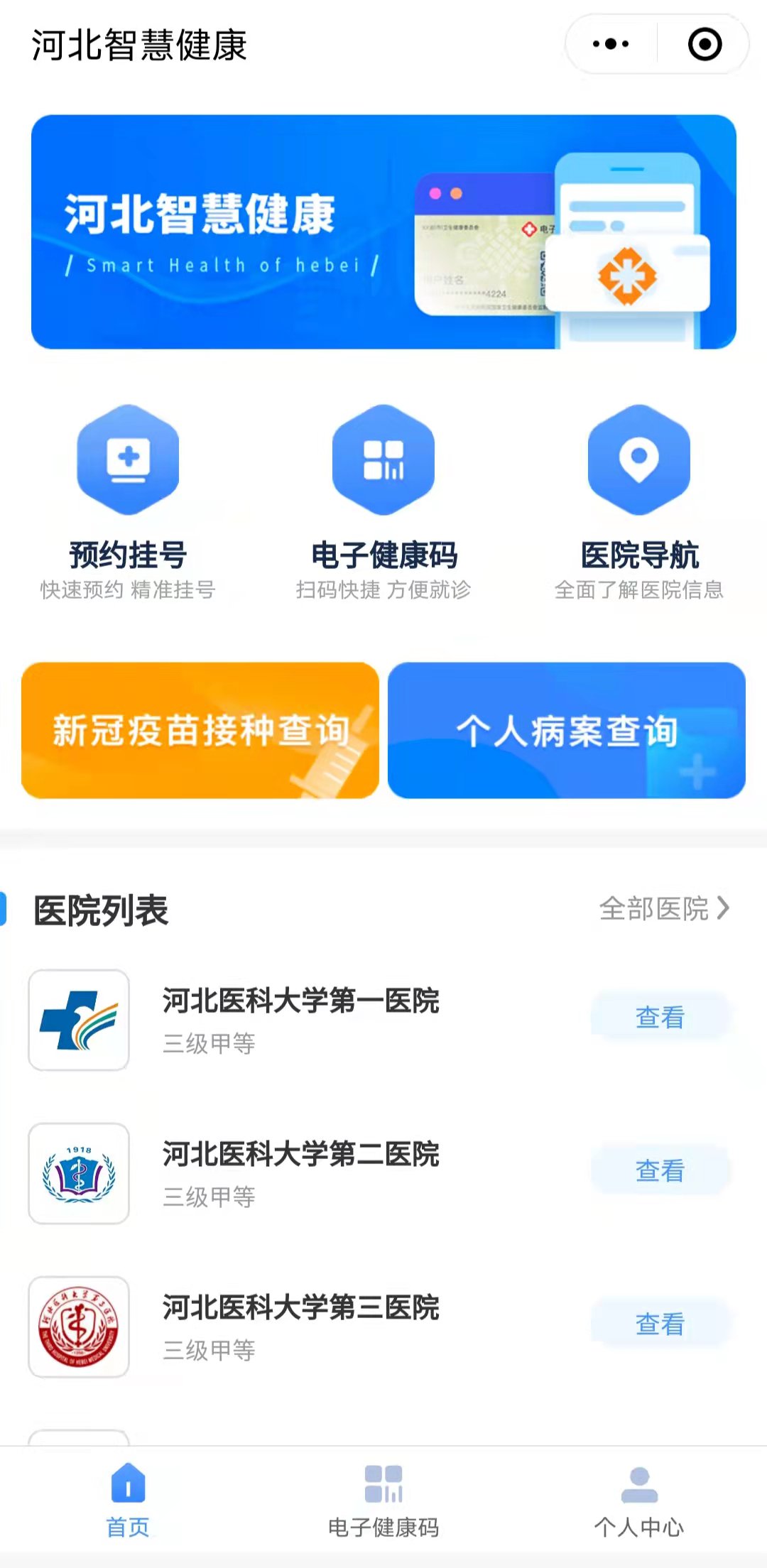767x1568 pixels.
Task: View 全部医院 full hospital list
Action: (664, 908)
